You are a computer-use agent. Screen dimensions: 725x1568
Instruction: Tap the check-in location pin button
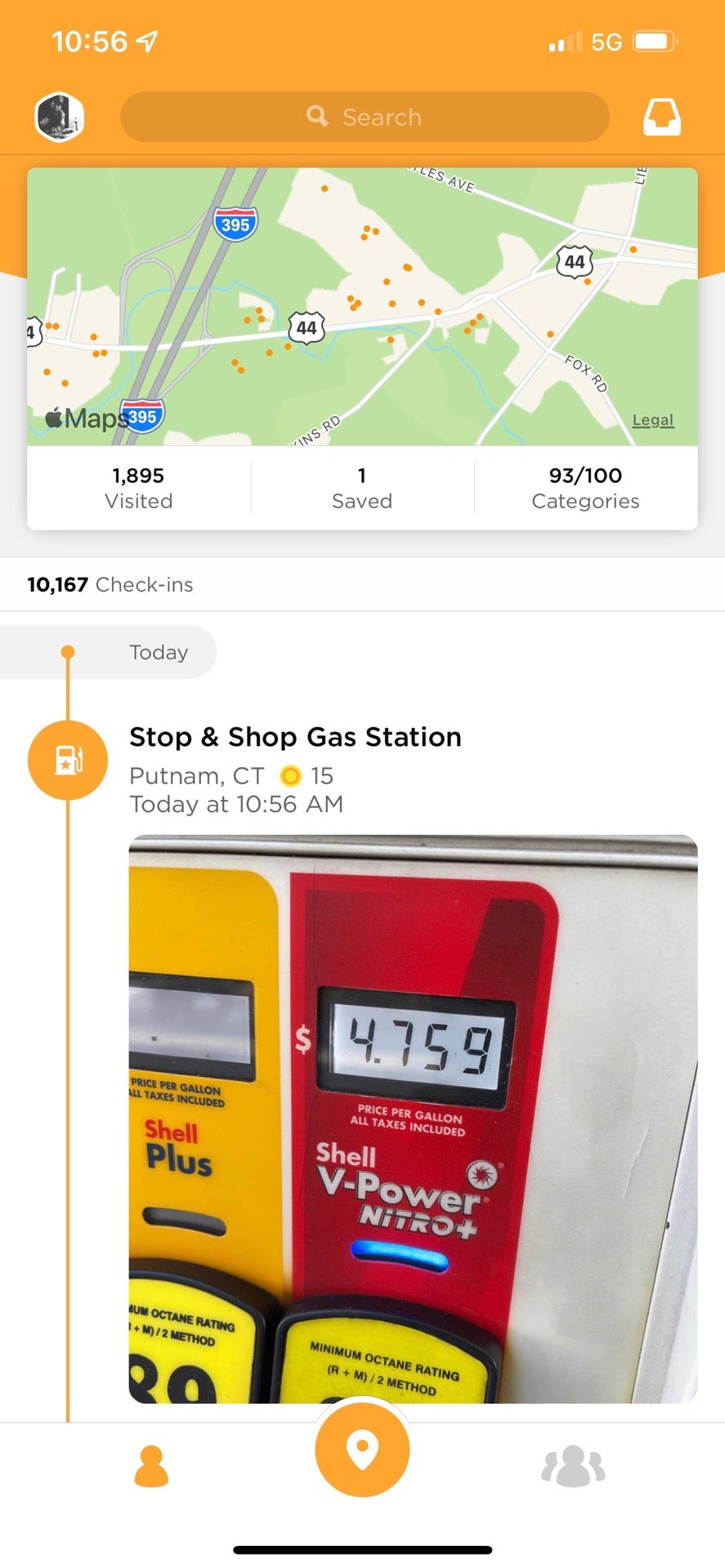(x=362, y=1450)
